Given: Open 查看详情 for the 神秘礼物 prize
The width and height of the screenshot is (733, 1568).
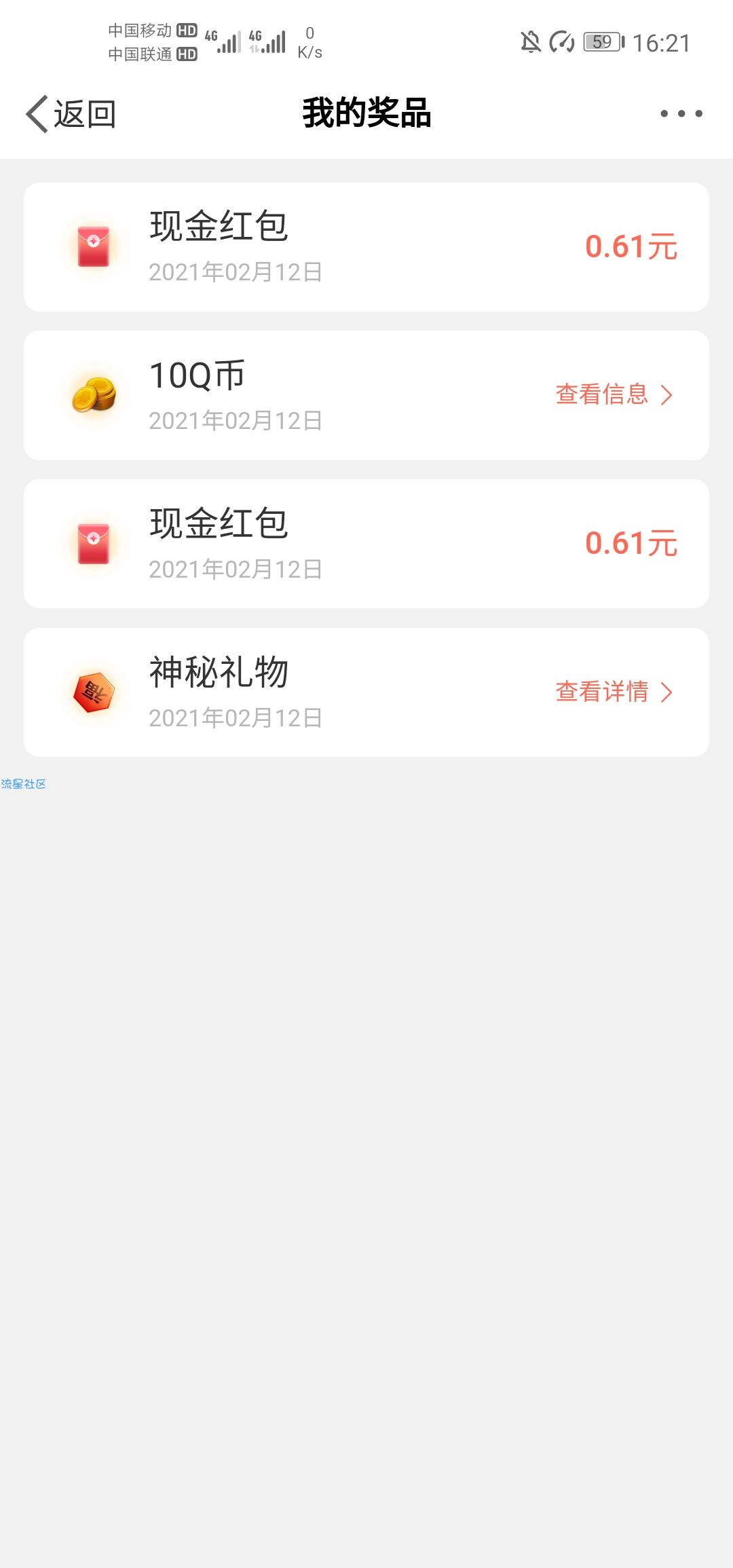Looking at the screenshot, I should [614, 692].
